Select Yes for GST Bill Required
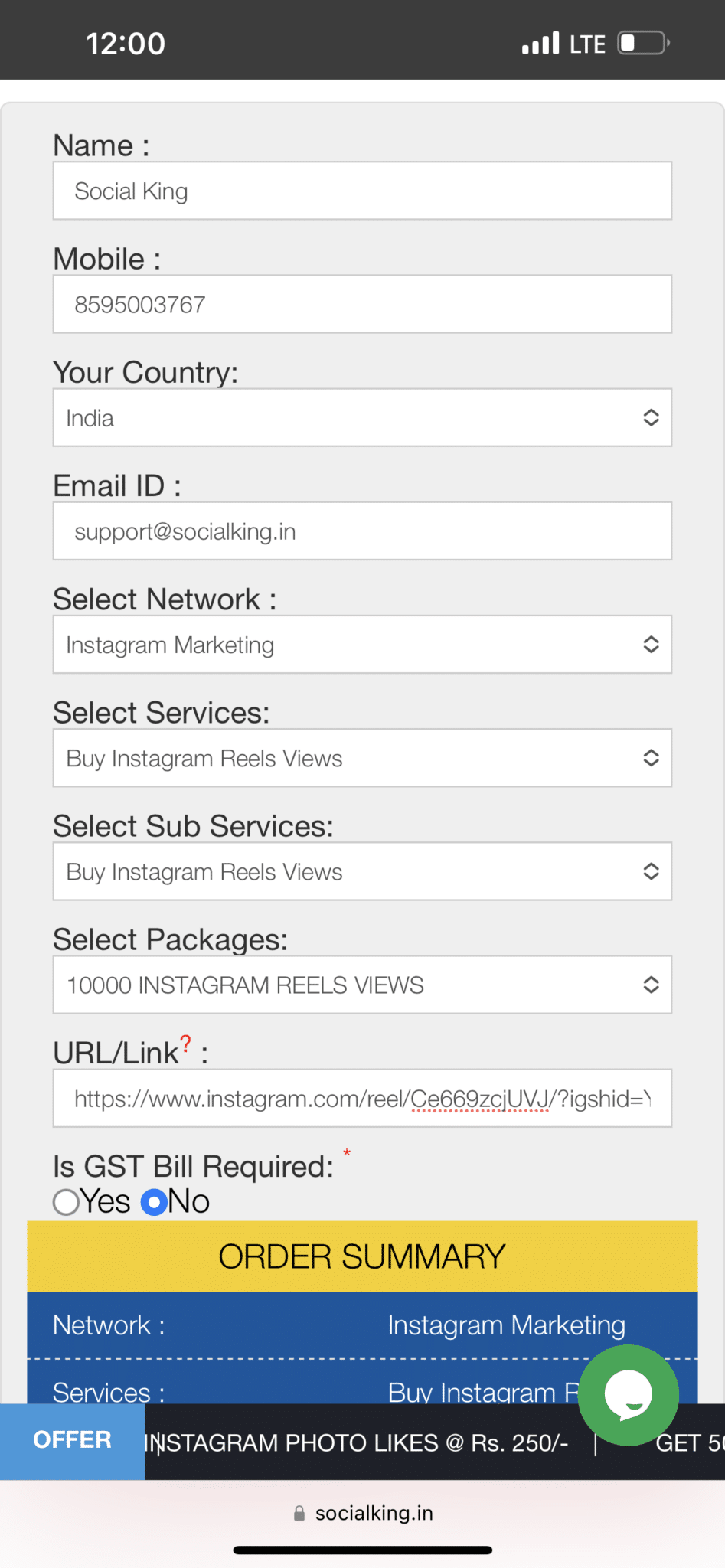Viewport: 725px width, 1568px height. click(67, 1201)
